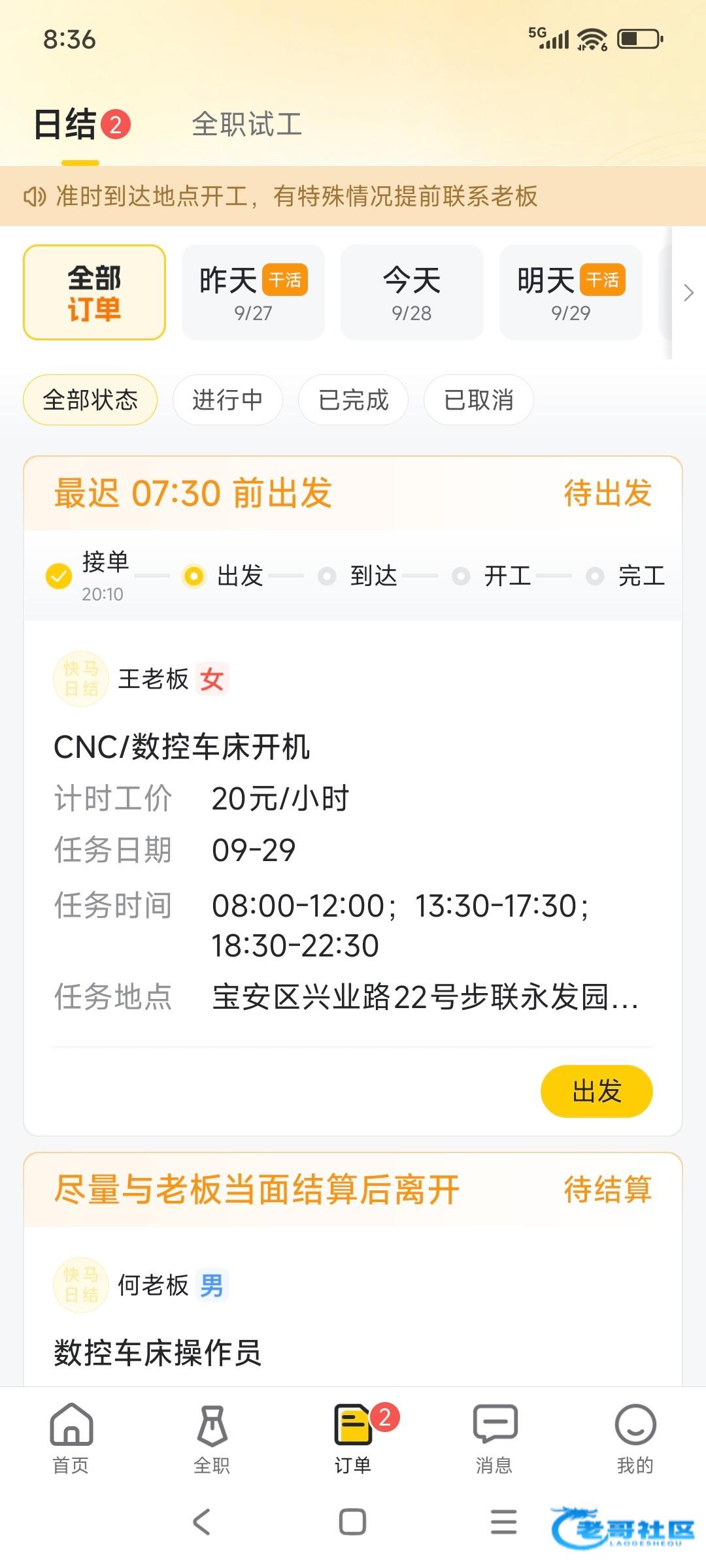Select the 日结 tab
706x1568 pixels.
coord(66,124)
